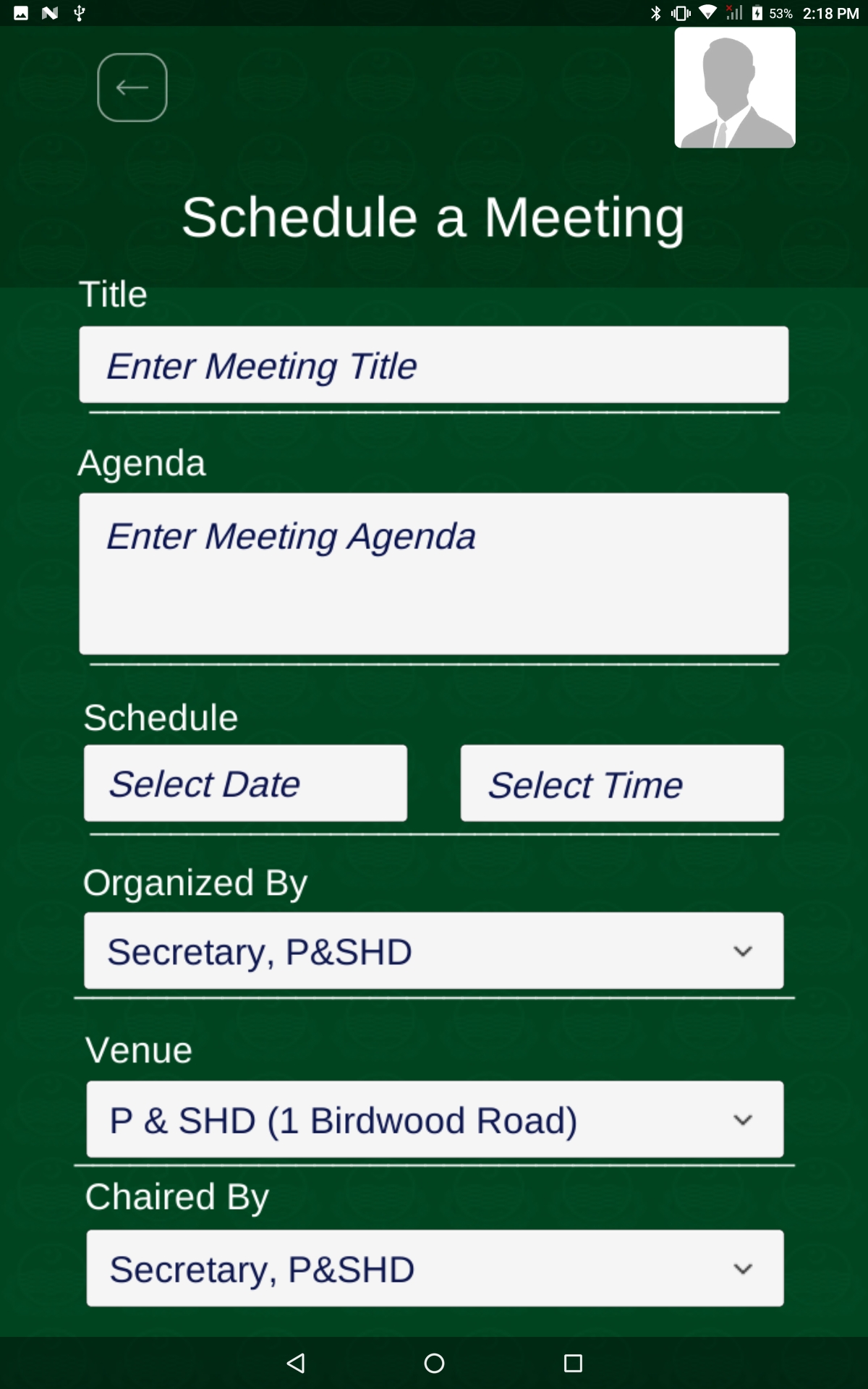The image size is (868, 1389).
Task: Go to the Android home screen
Action: (434, 1364)
